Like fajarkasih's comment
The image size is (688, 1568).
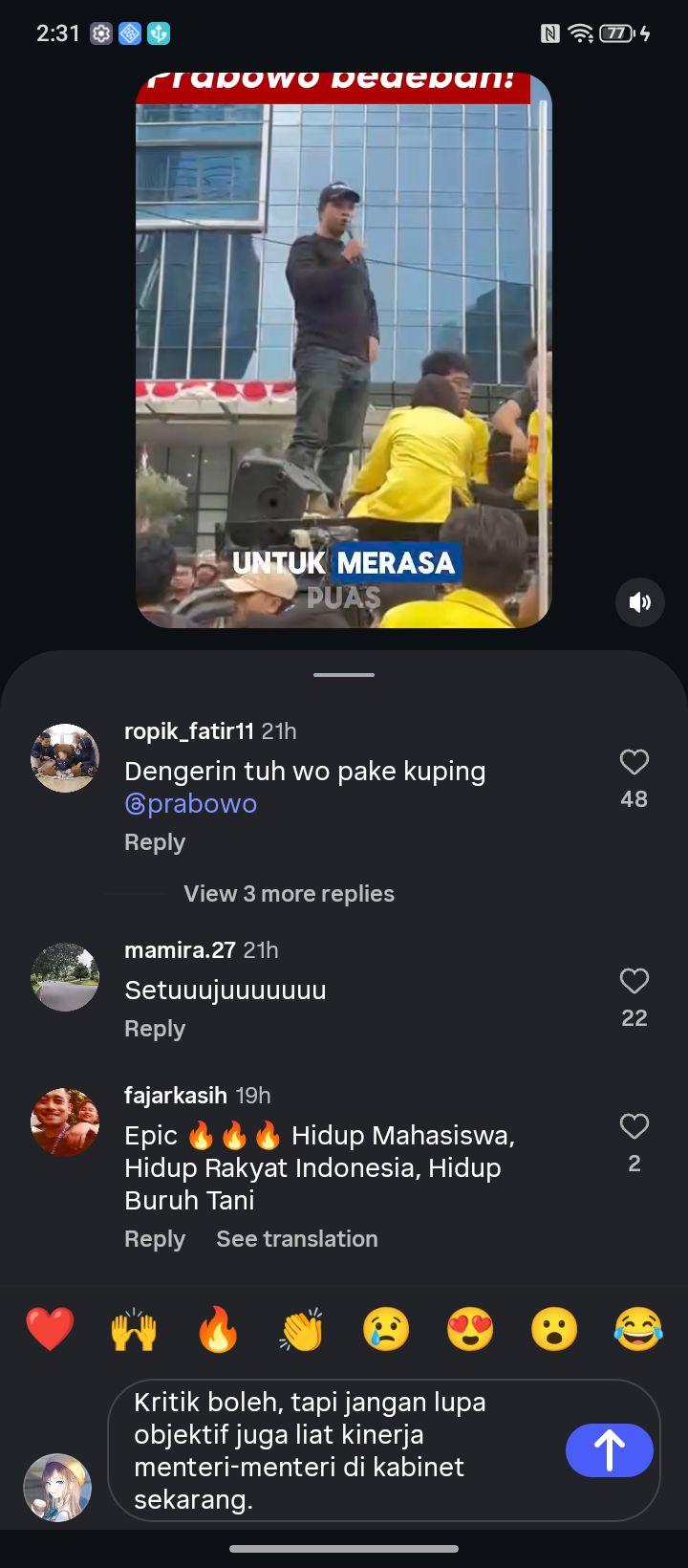pyautogui.click(x=634, y=1126)
